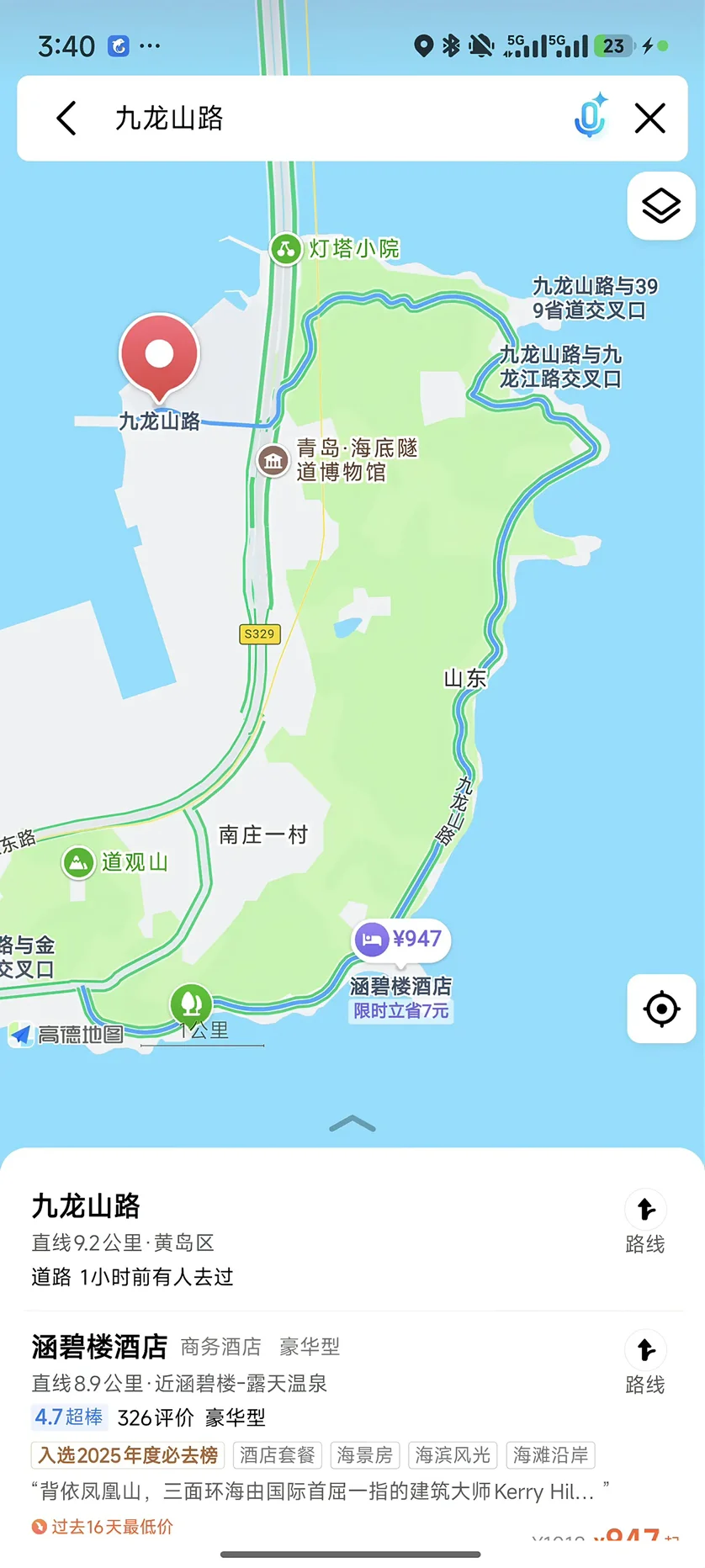Get route to 九龙山路
This screenshot has width=705, height=1568.
645,1221
